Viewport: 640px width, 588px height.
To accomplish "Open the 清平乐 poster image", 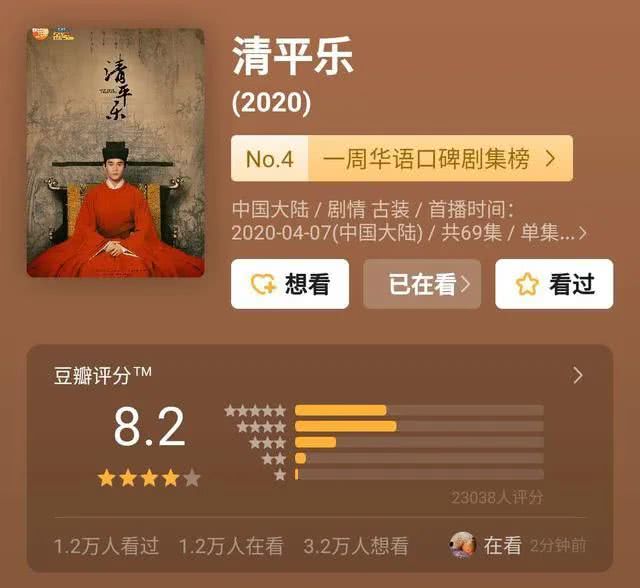I will click(x=115, y=153).
